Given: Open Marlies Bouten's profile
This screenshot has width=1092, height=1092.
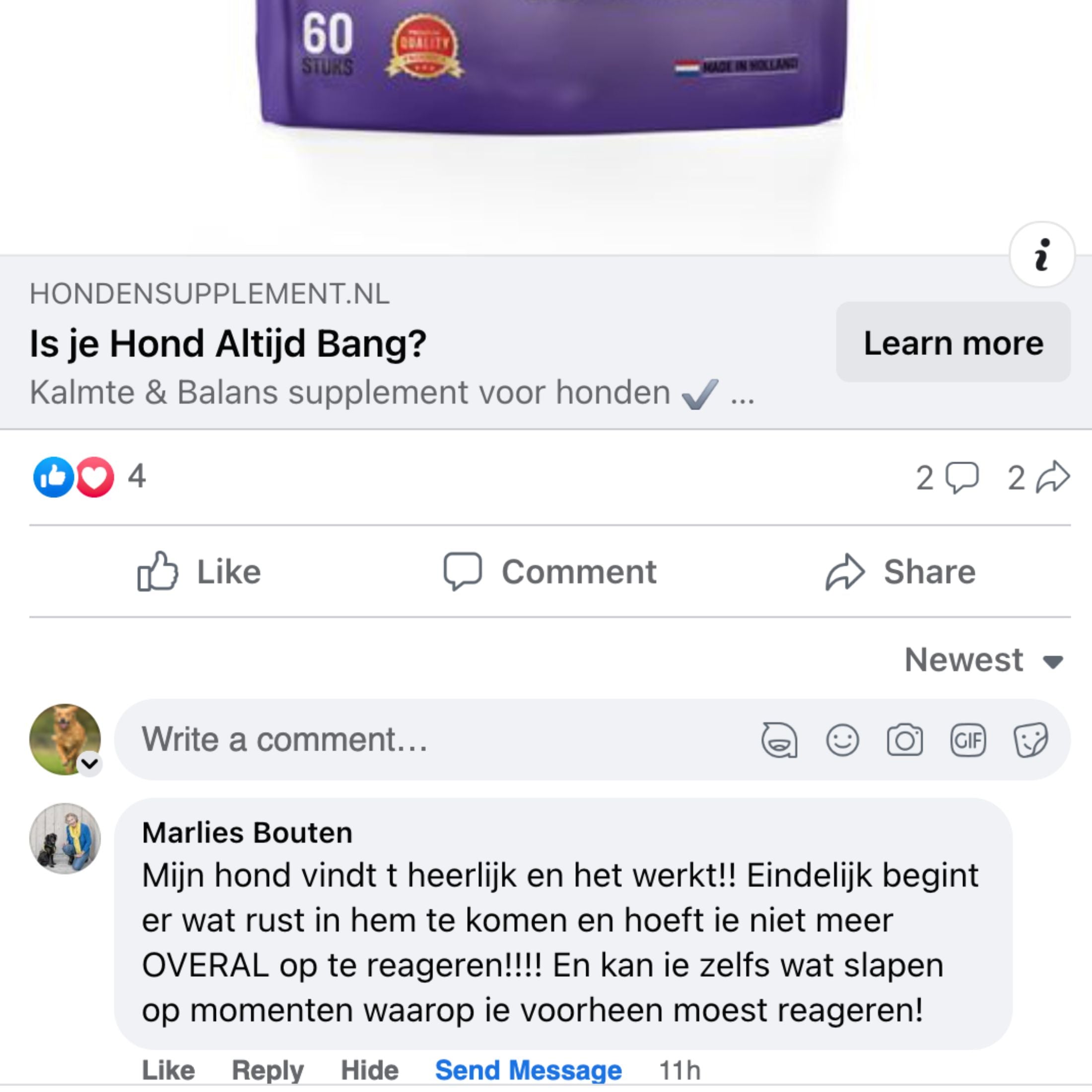Looking at the screenshot, I should pyautogui.click(x=247, y=832).
